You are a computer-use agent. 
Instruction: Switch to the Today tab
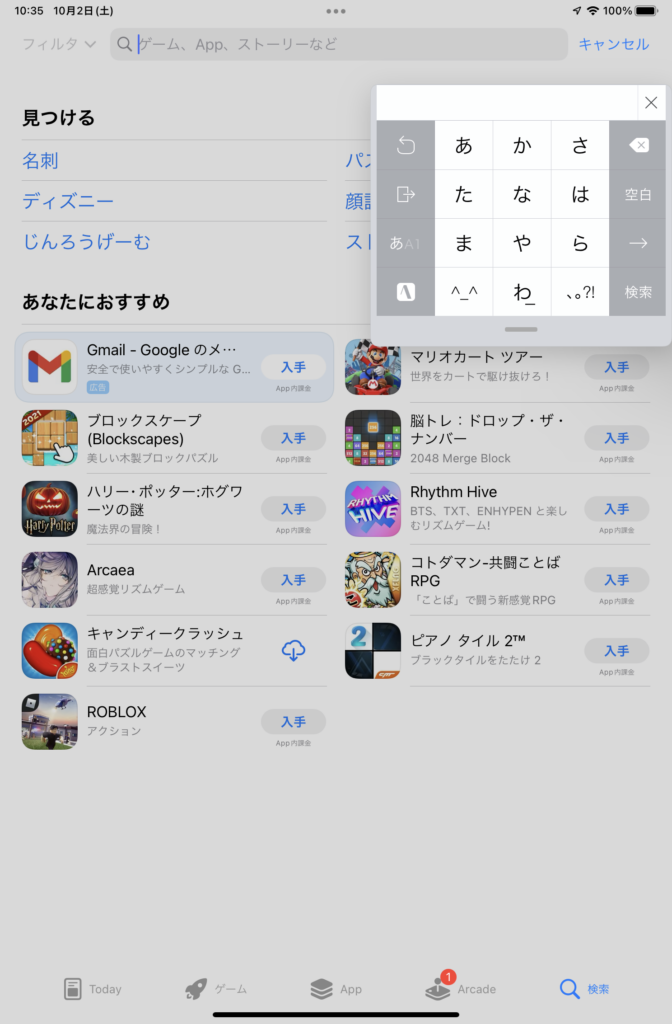coord(92,989)
